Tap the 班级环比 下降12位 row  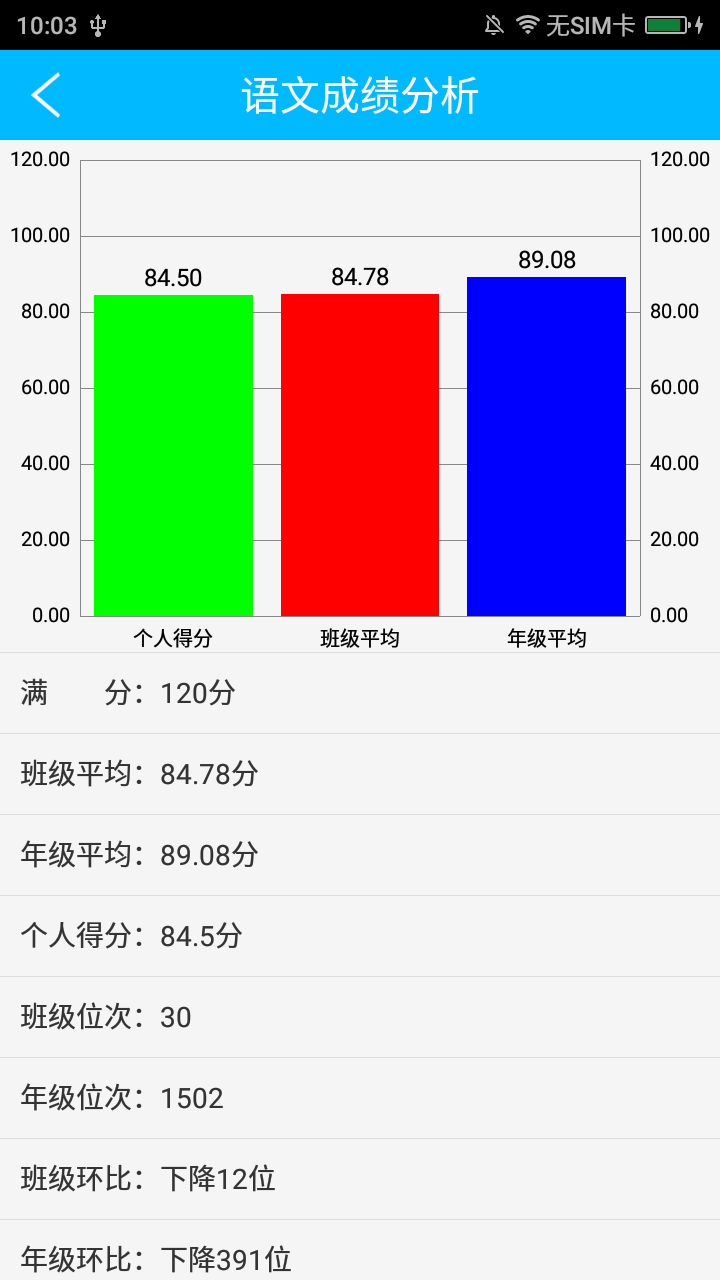point(360,1179)
